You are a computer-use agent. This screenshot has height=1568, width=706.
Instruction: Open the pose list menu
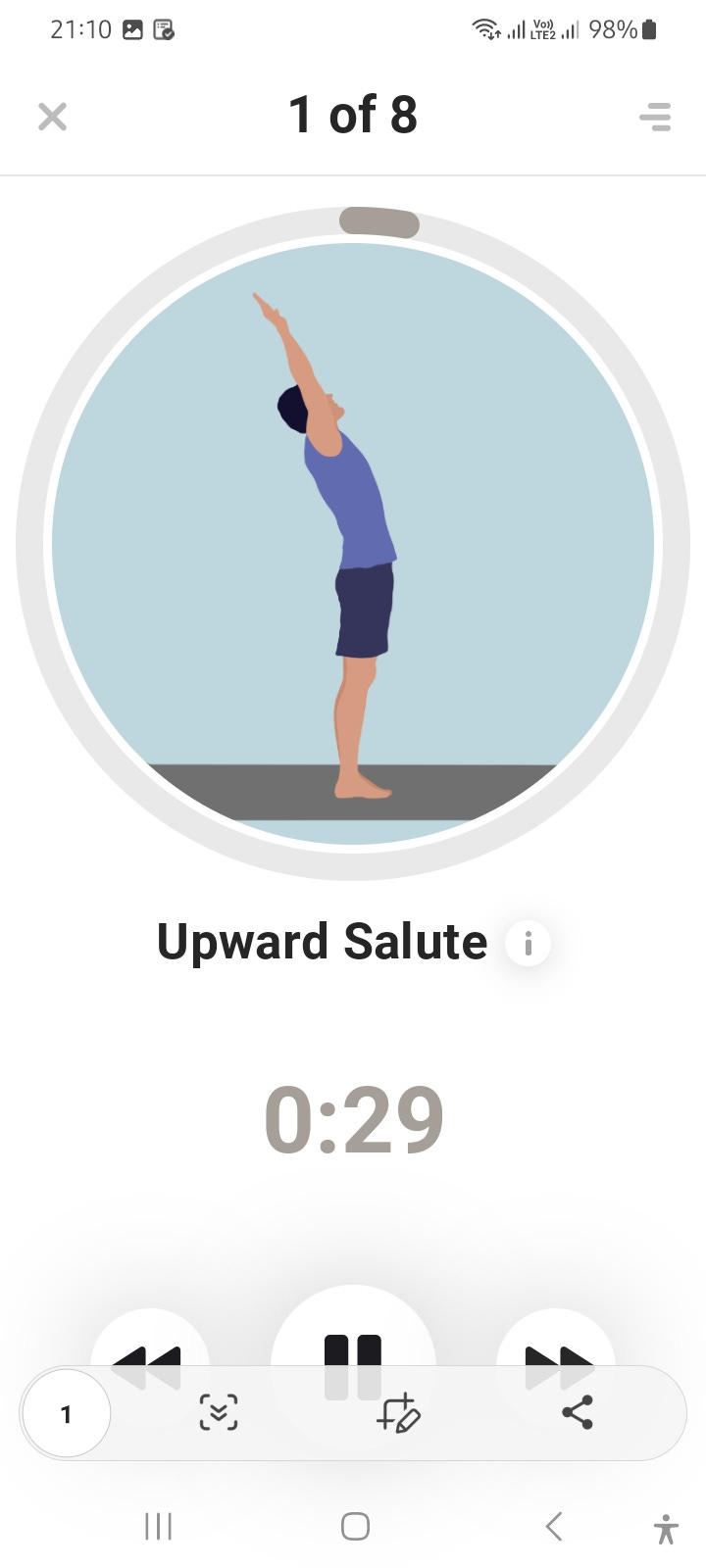655,117
